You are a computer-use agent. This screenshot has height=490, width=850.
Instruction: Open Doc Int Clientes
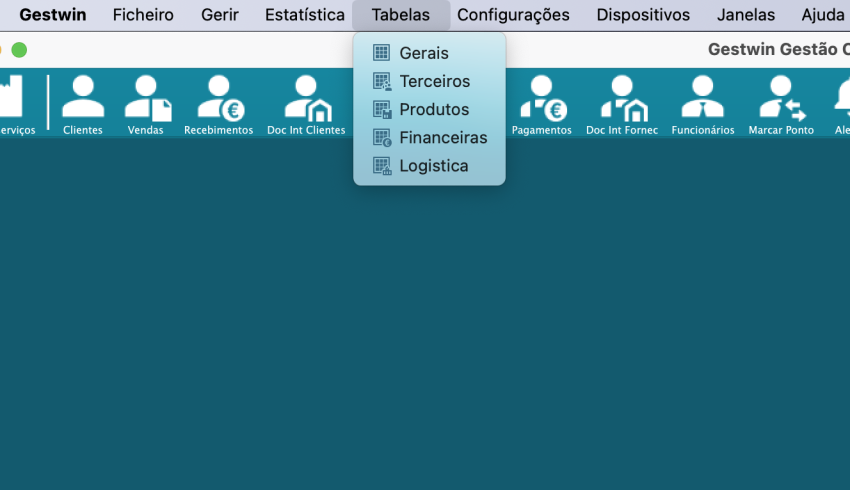point(306,105)
